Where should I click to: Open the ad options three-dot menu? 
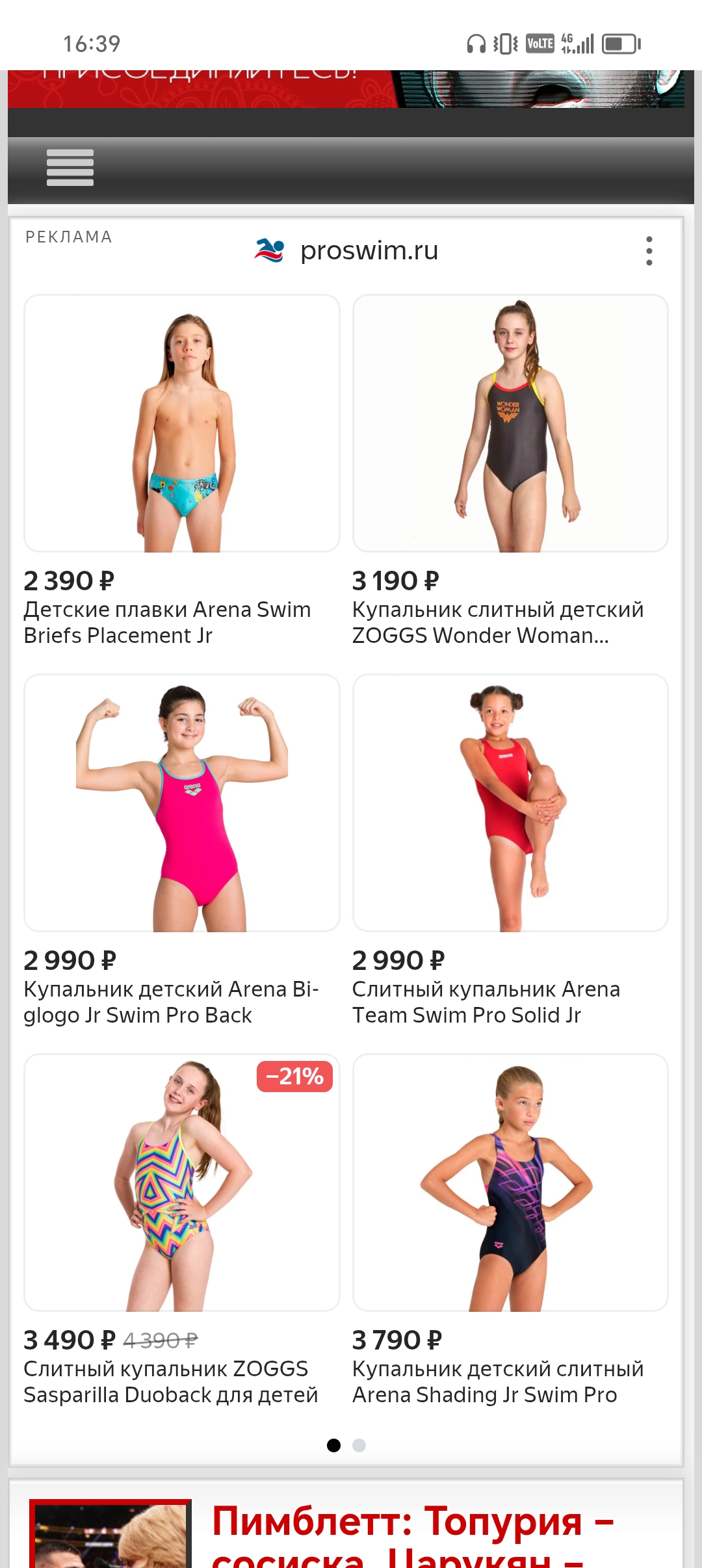pos(649,251)
